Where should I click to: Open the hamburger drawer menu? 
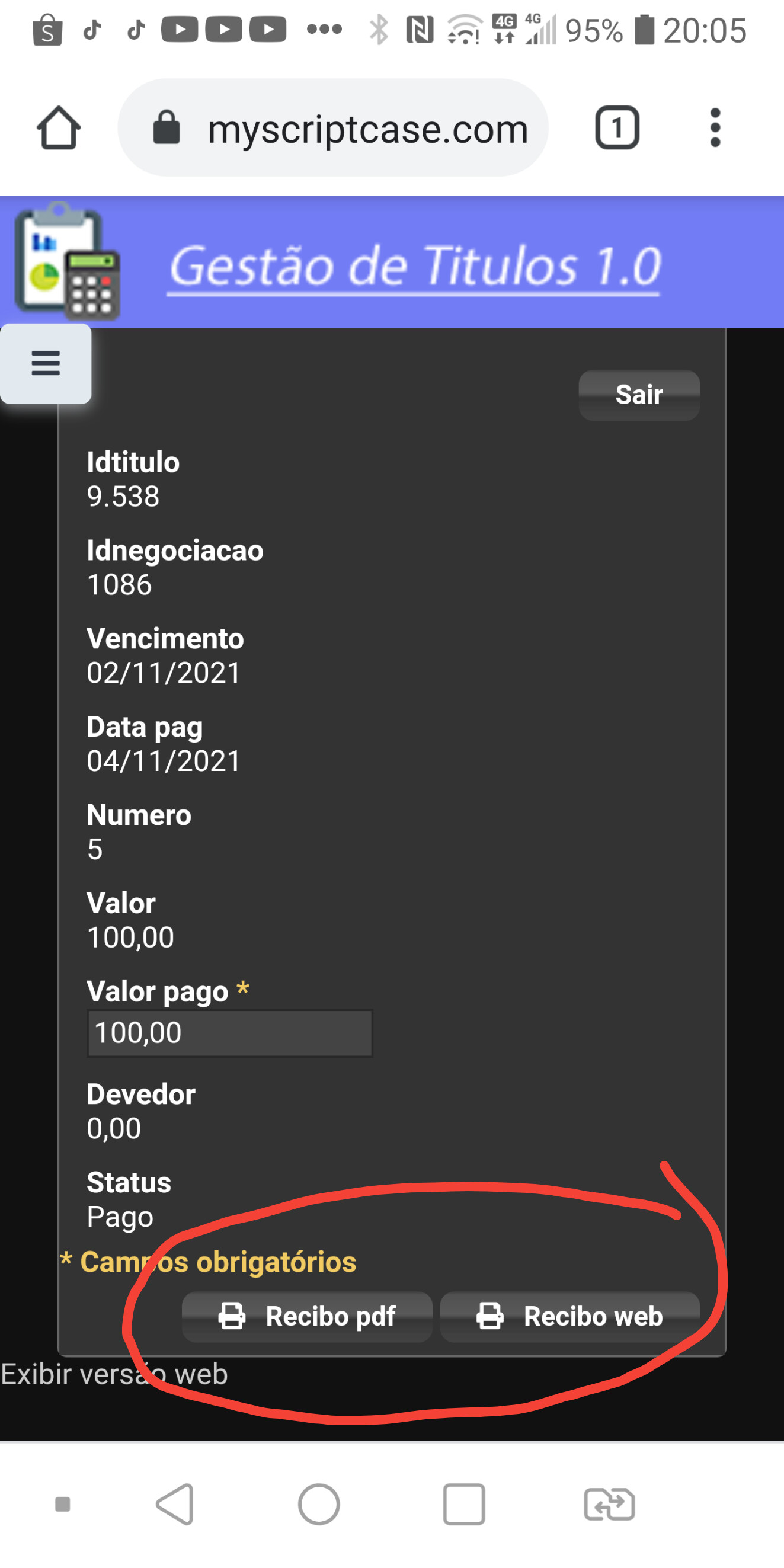point(46,363)
